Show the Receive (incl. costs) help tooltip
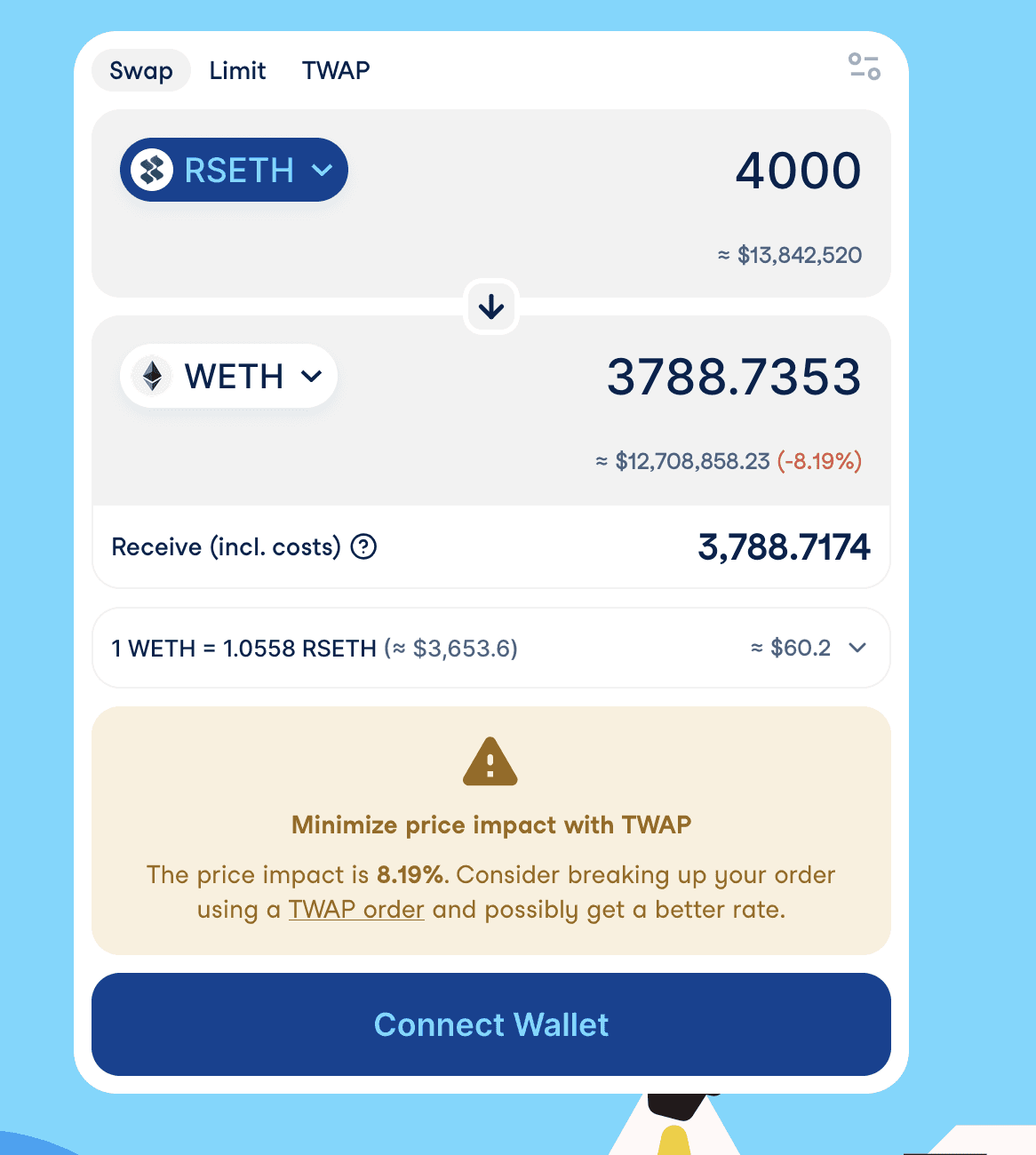1036x1155 pixels. click(x=364, y=546)
